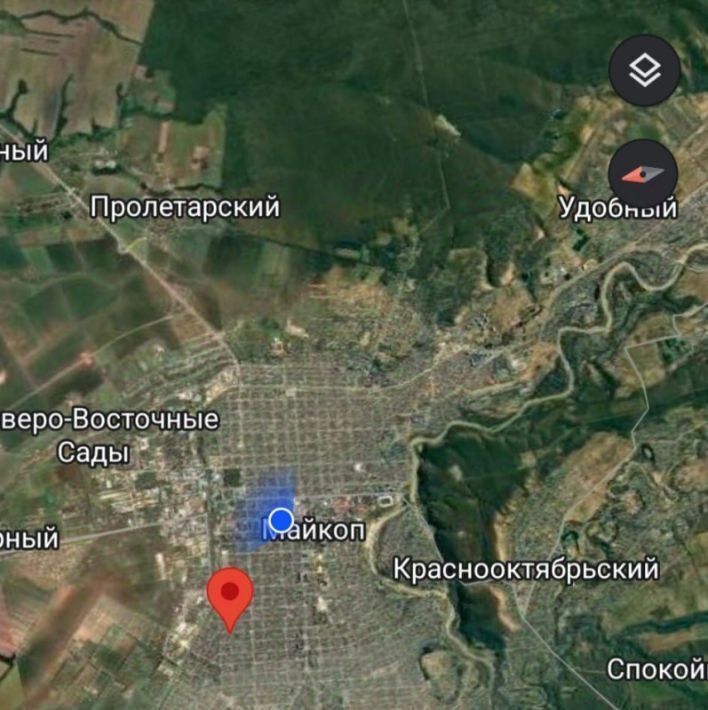This screenshot has width=708, height=710.
Task: Open the map layers selector
Action: (645, 71)
